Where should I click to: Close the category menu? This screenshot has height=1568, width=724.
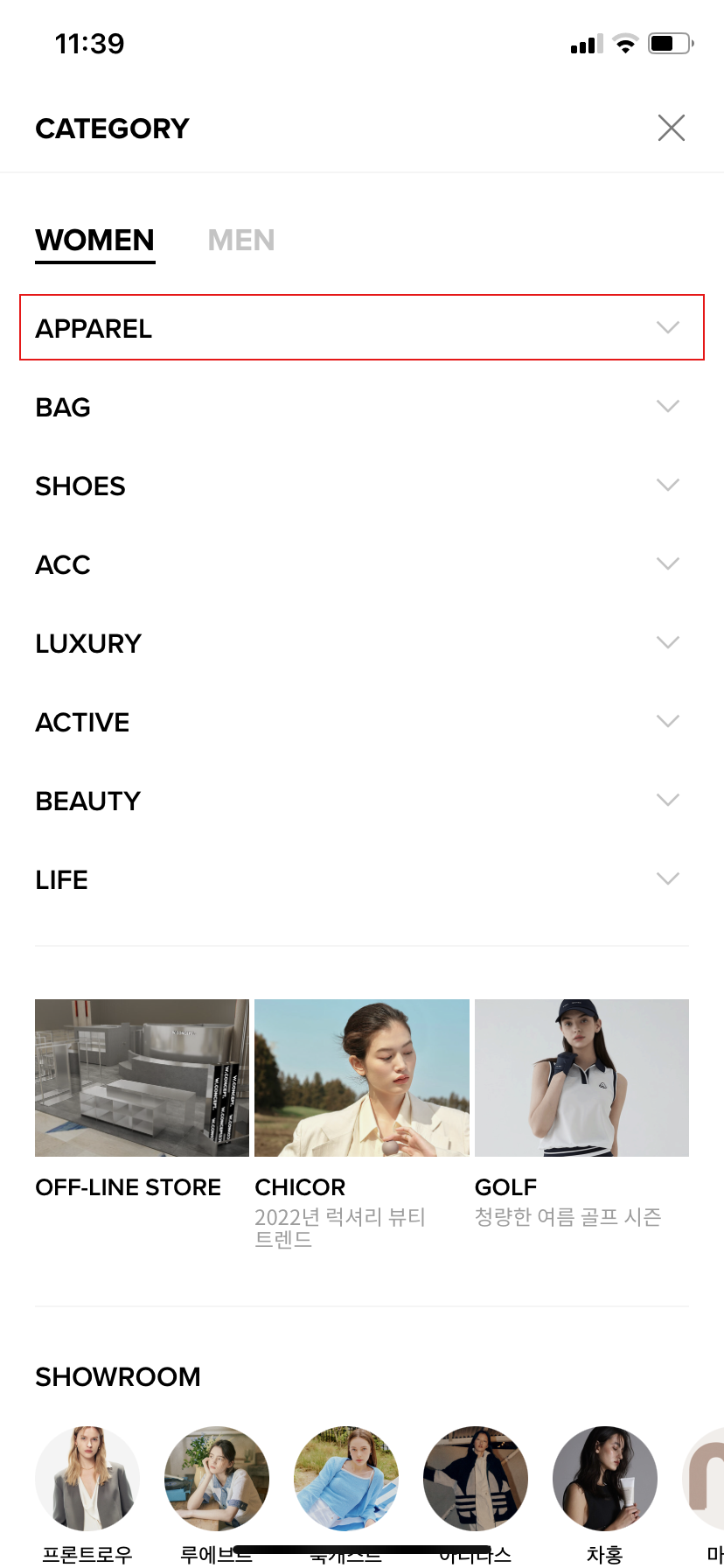point(671,128)
